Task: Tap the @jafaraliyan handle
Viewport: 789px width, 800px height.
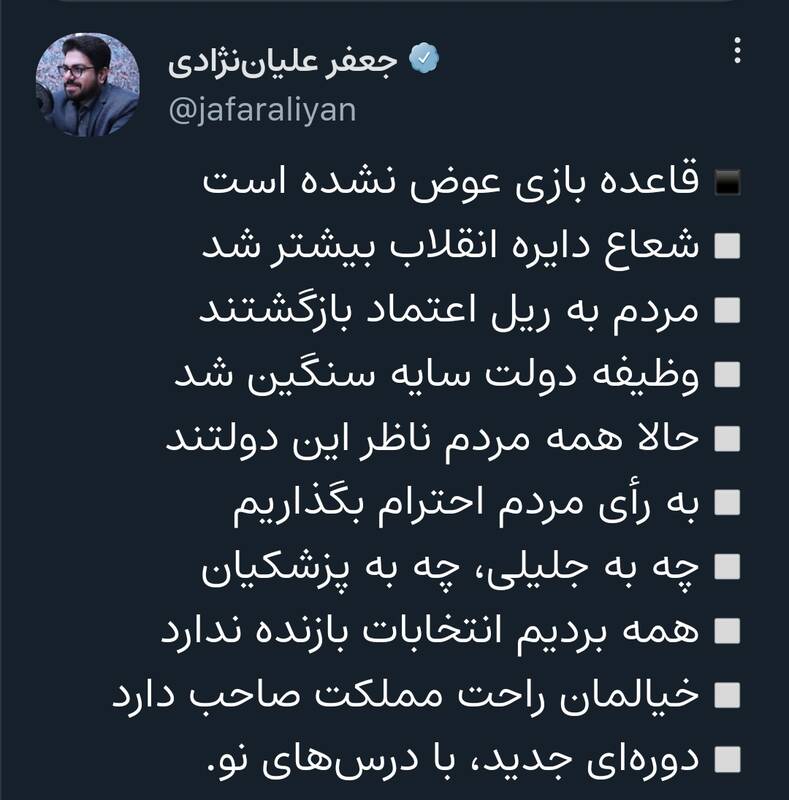Action: pyautogui.click(x=263, y=109)
